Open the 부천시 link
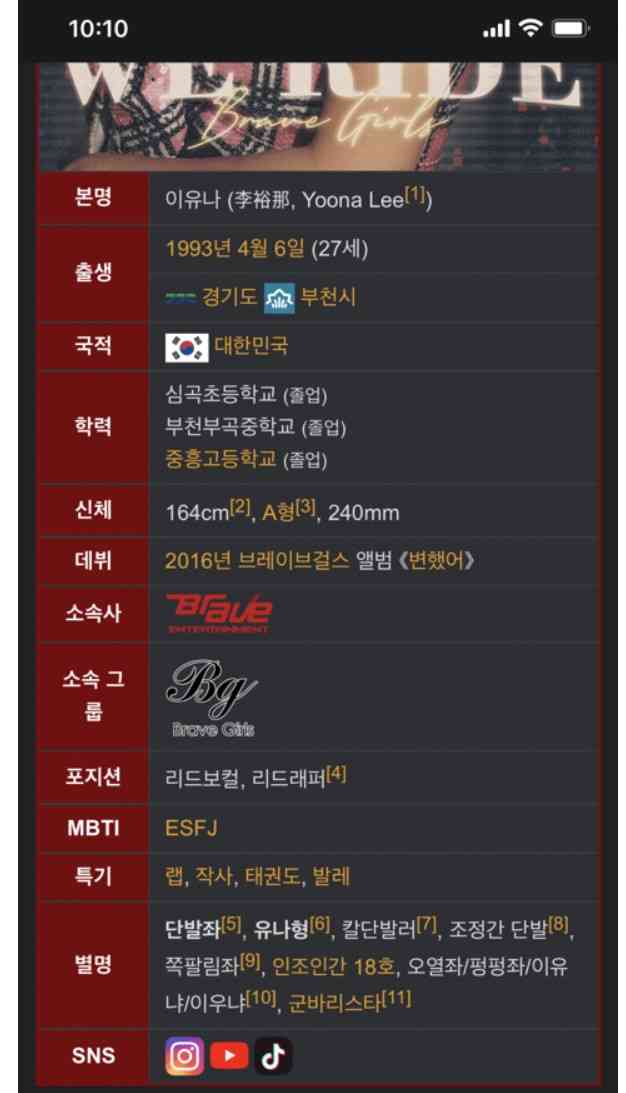The image size is (626, 1093). coord(328,297)
